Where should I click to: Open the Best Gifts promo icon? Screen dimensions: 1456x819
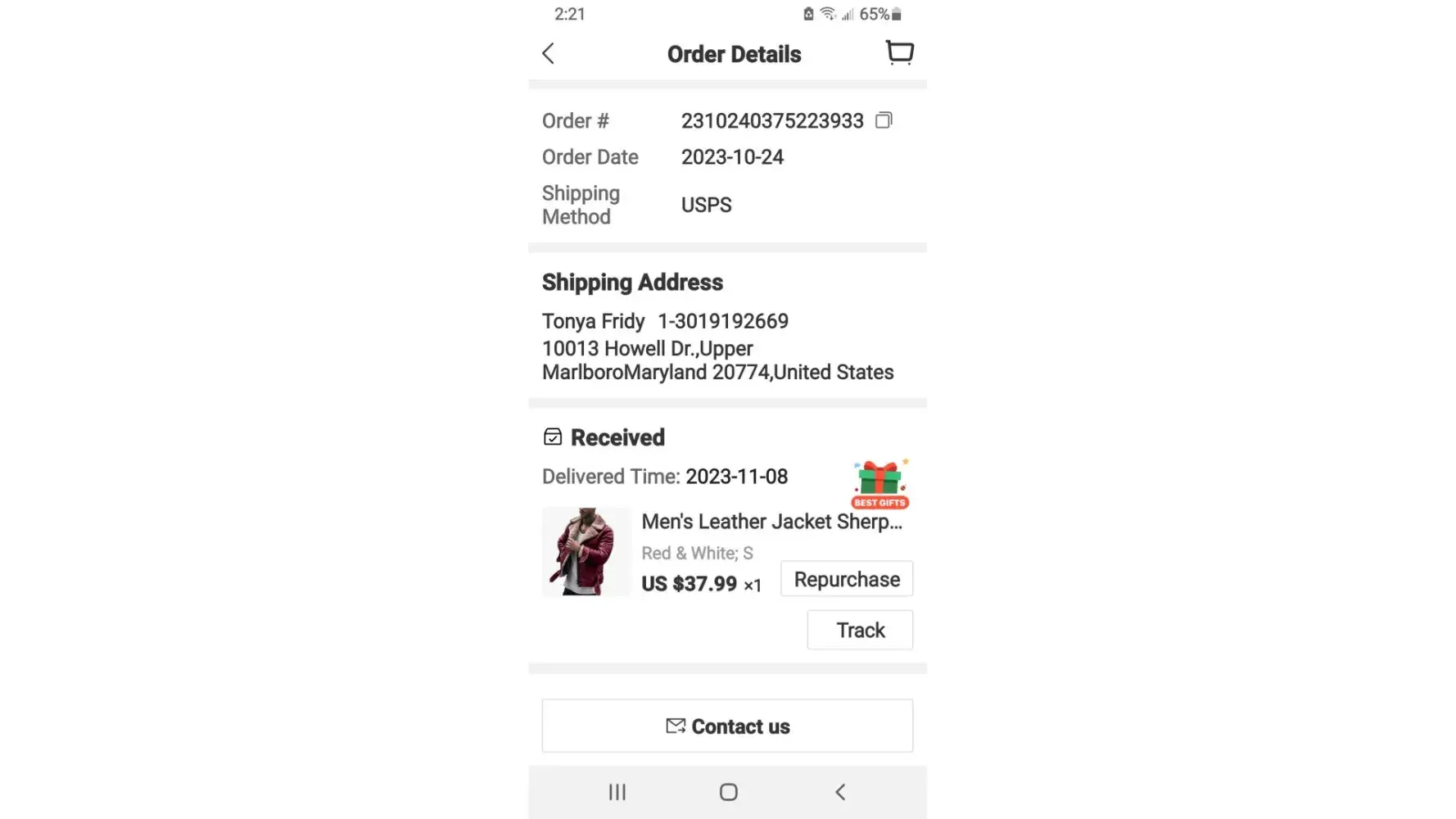[880, 484]
